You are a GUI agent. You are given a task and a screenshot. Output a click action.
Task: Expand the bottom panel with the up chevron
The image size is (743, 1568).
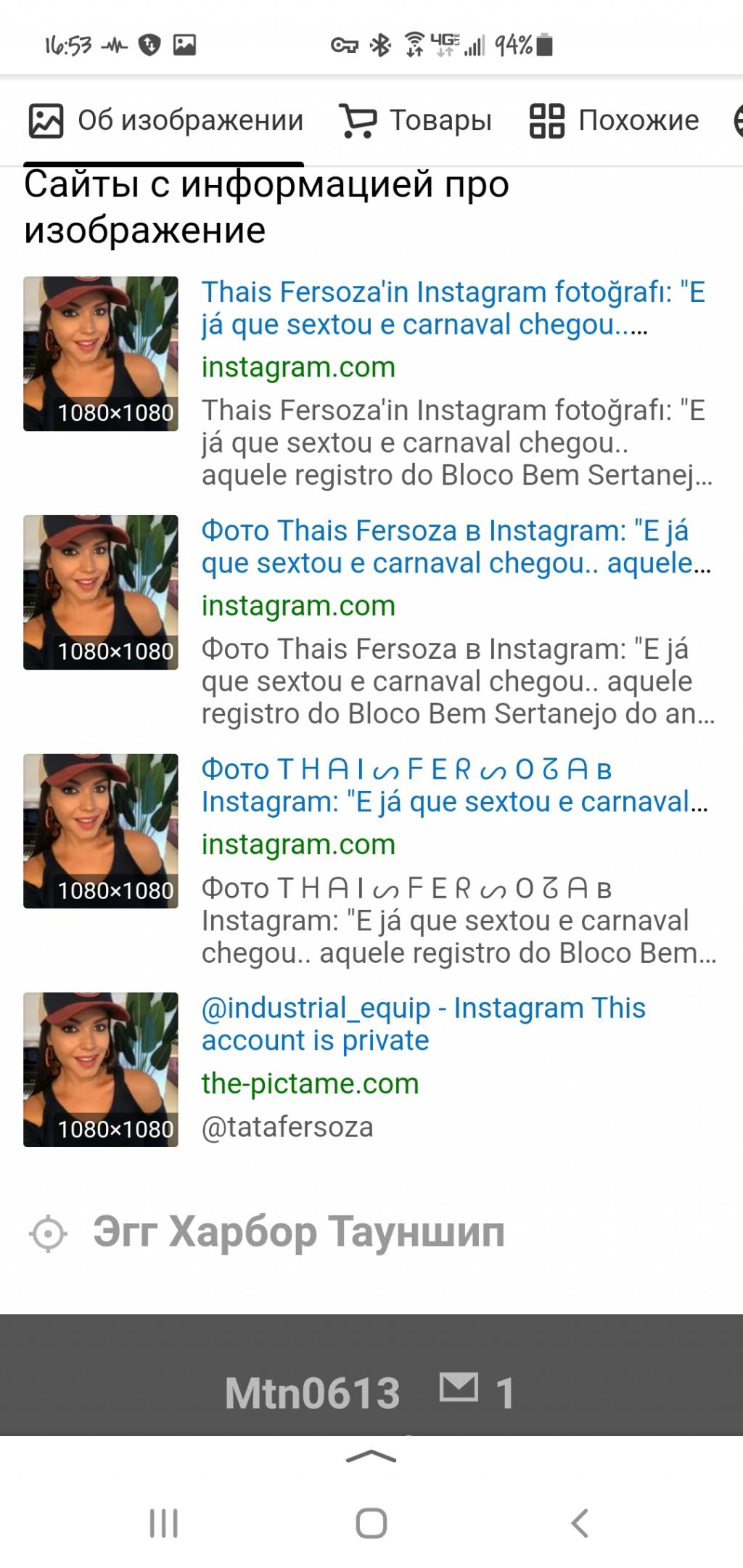pyautogui.click(x=371, y=1456)
